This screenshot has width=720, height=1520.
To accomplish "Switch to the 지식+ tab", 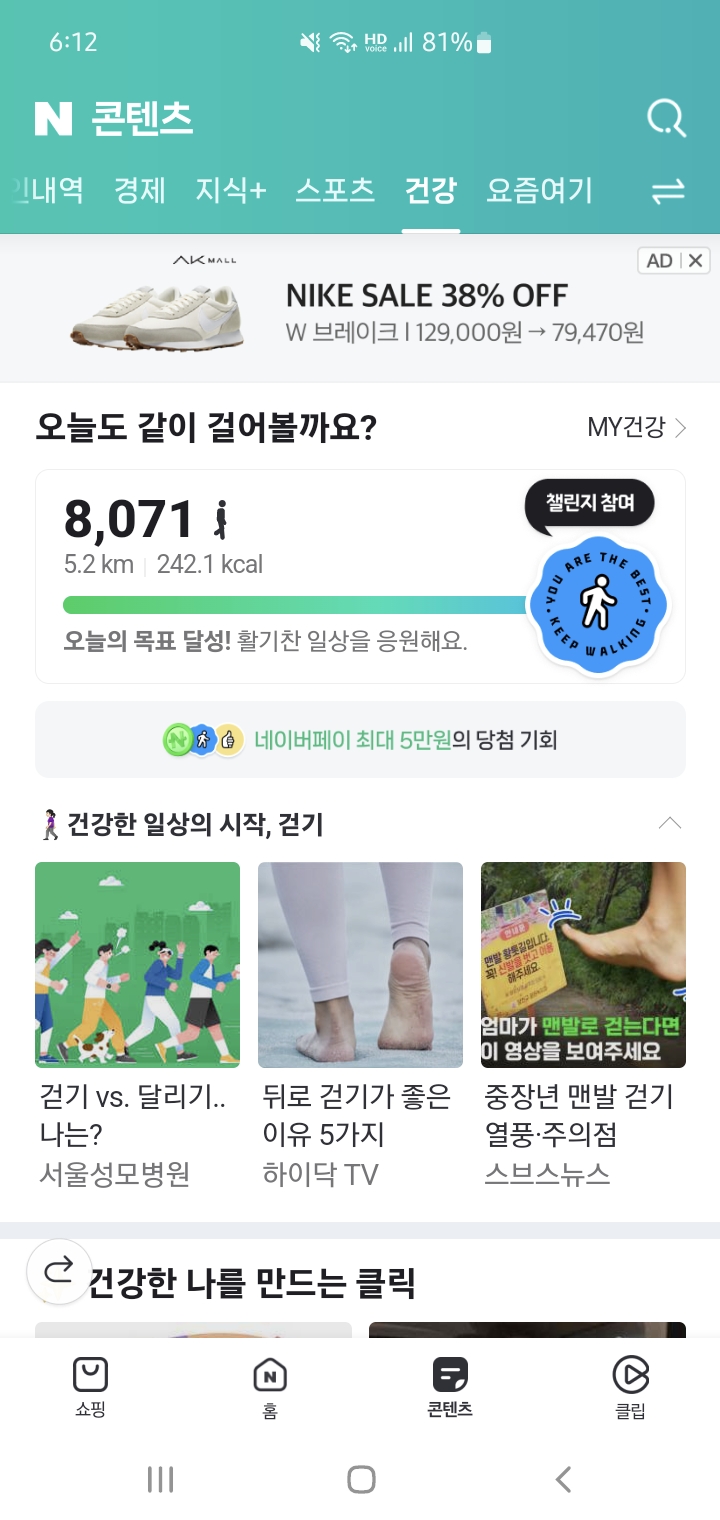I will coord(230,190).
